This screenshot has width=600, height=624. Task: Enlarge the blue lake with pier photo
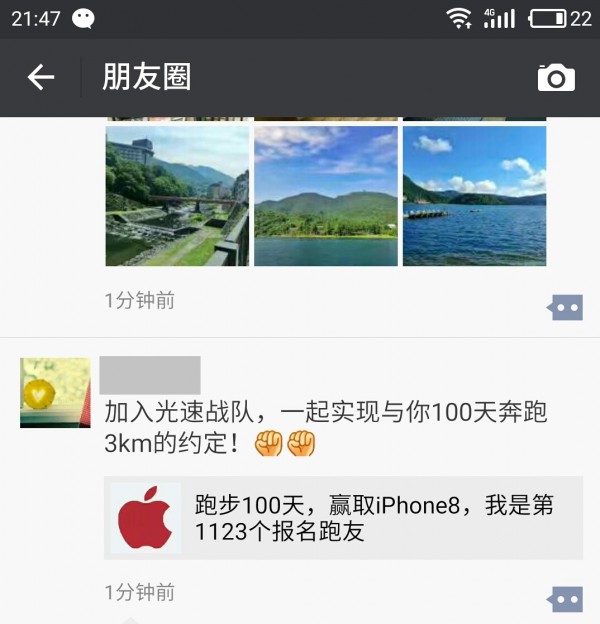pyautogui.click(x=474, y=195)
